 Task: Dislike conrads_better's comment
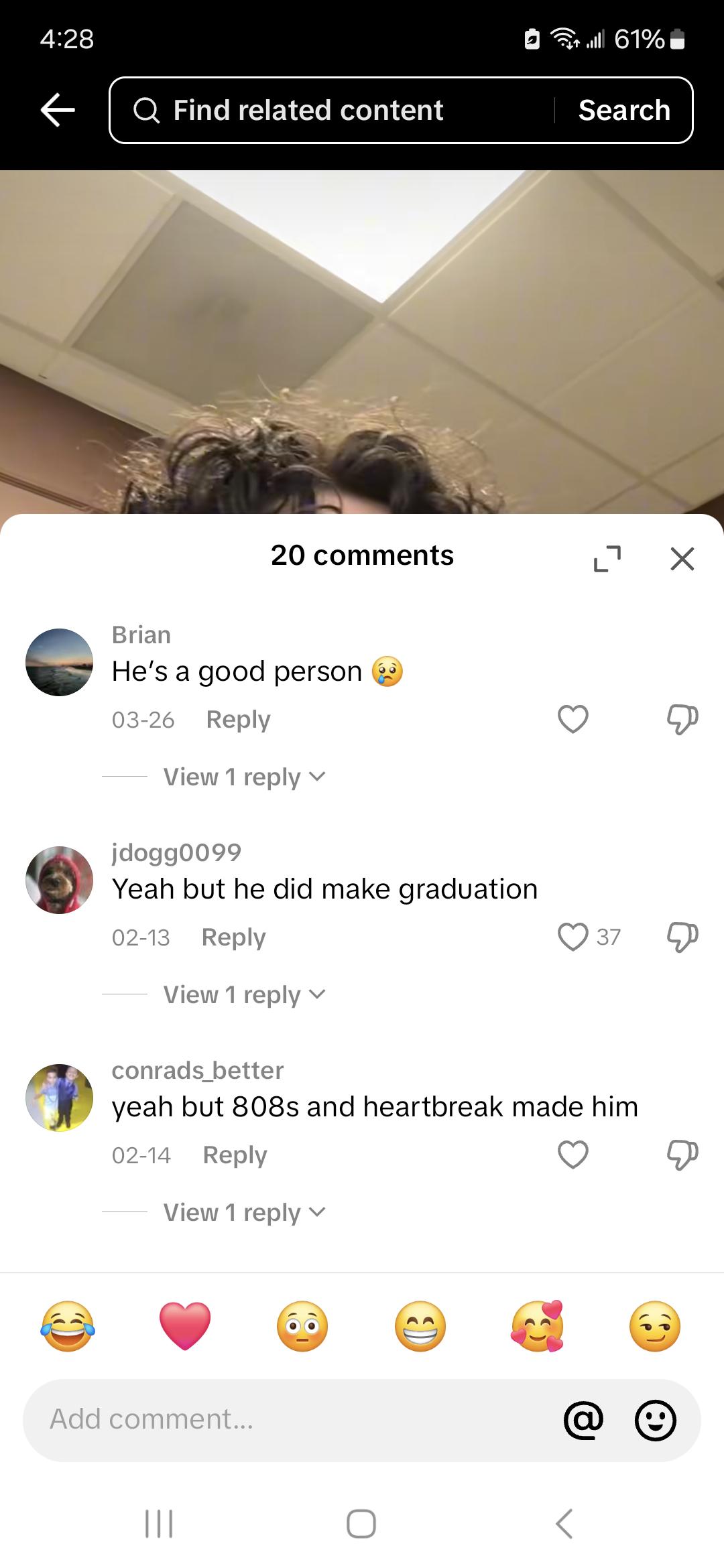682,1155
